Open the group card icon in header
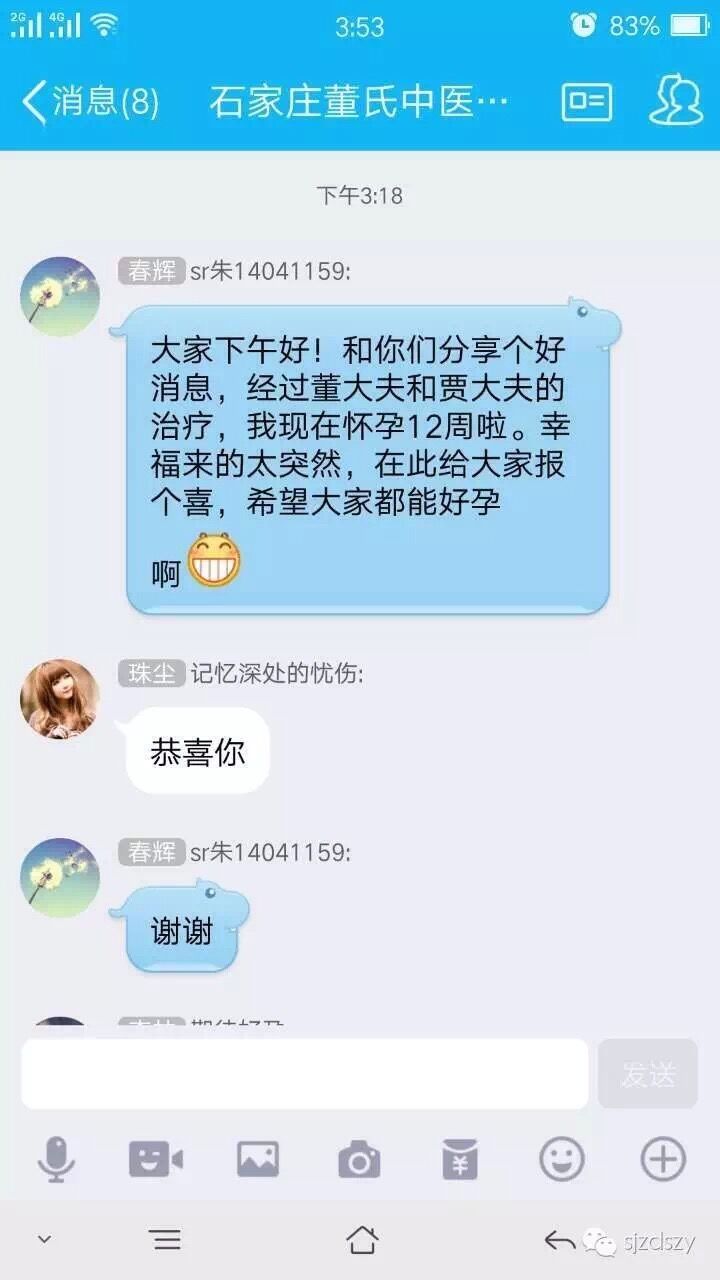Viewport: 720px width, 1280px height. point(587,102)
